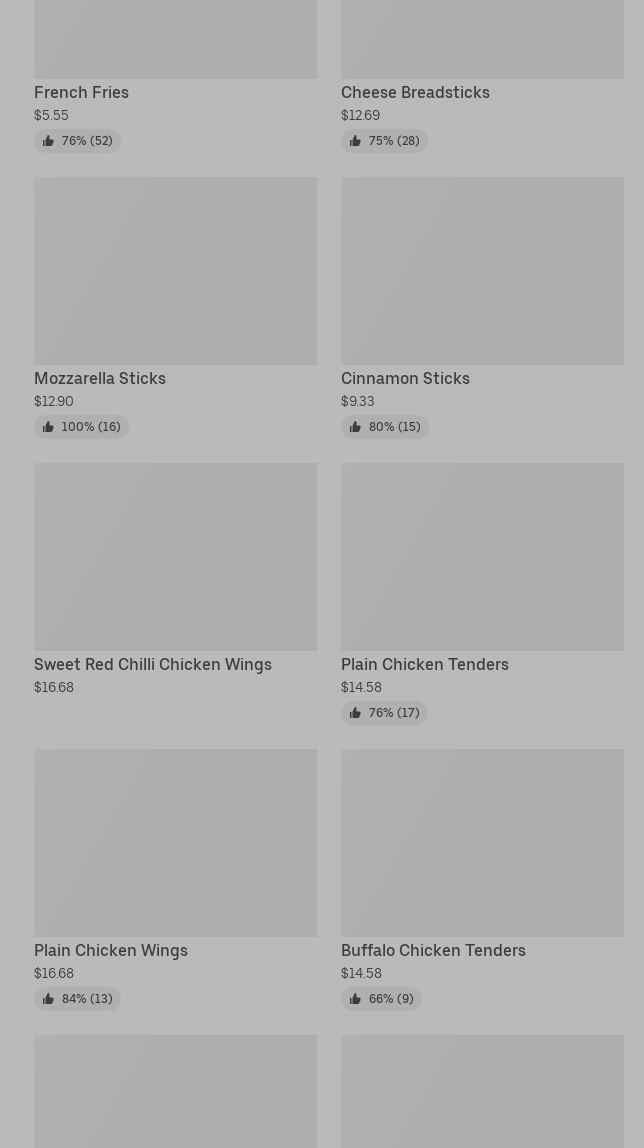The width and height of the screenshot is (644, 1148).
Task: Choose Sweet Red Chilli Chicken Wings
Action: [x=176, y=580]
